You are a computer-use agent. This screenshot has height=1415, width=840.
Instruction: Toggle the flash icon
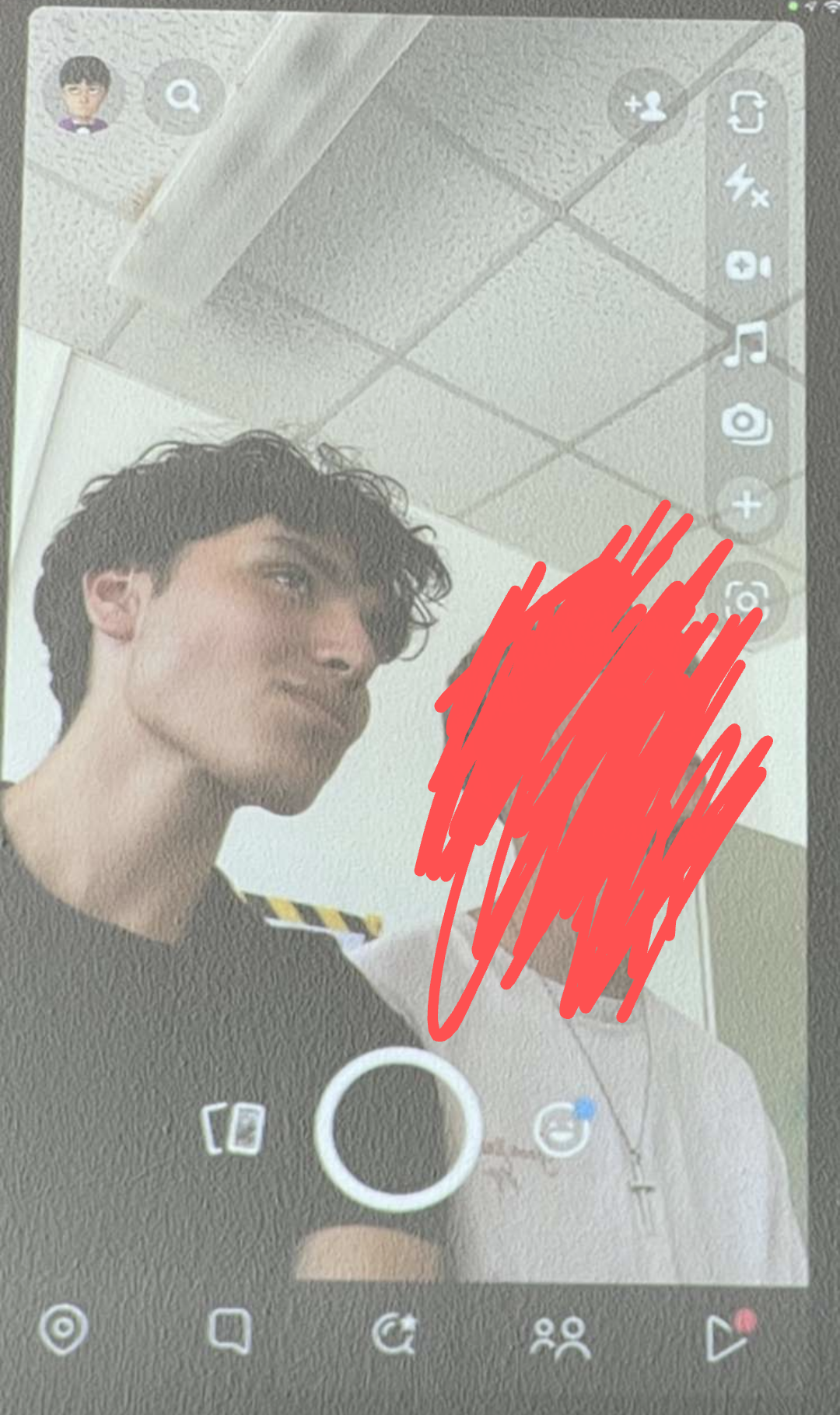coord(746,185)
